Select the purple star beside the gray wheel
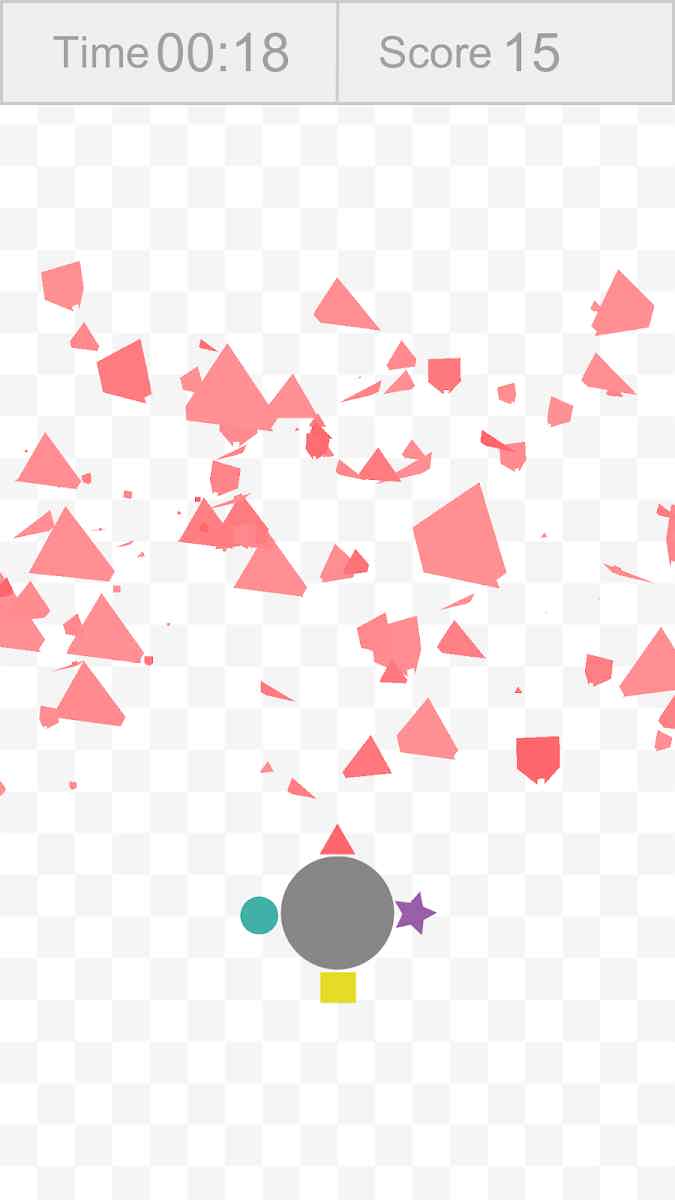Image resolution: width=675 pixels, height=1200 pixels. [414, 913]
